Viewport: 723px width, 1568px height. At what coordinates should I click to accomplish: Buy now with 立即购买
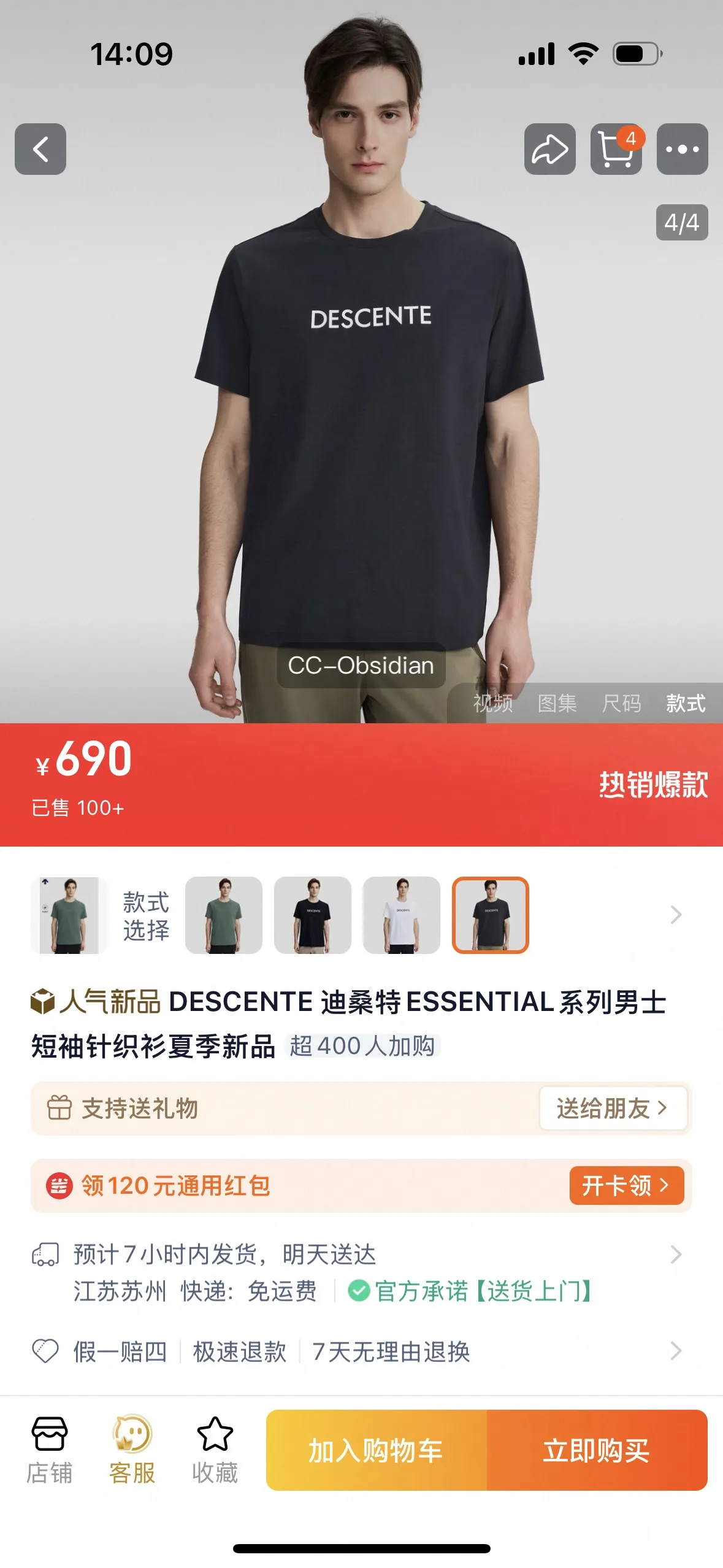click(x=597, y=1450)
